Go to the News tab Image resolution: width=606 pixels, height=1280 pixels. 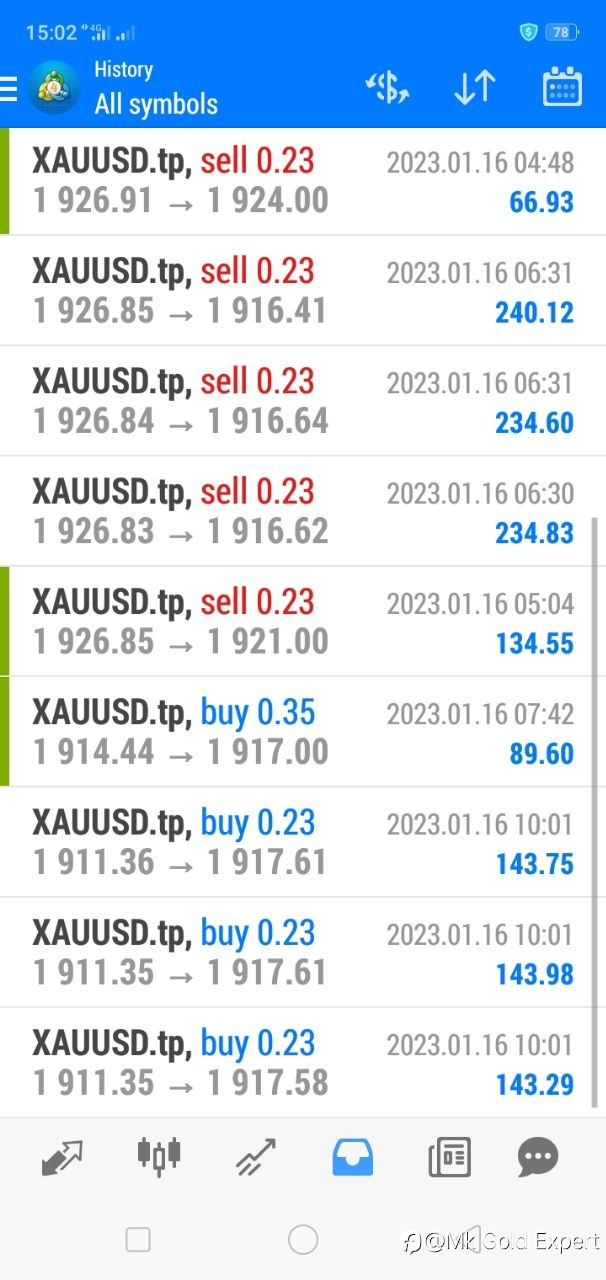click(x=449, y=1158)
